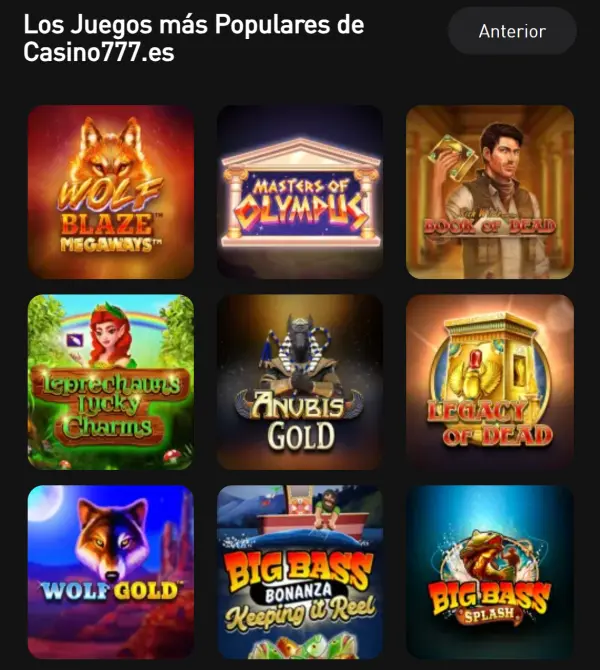
Task: Open Anubis Gold game
Action: (300, 382)
